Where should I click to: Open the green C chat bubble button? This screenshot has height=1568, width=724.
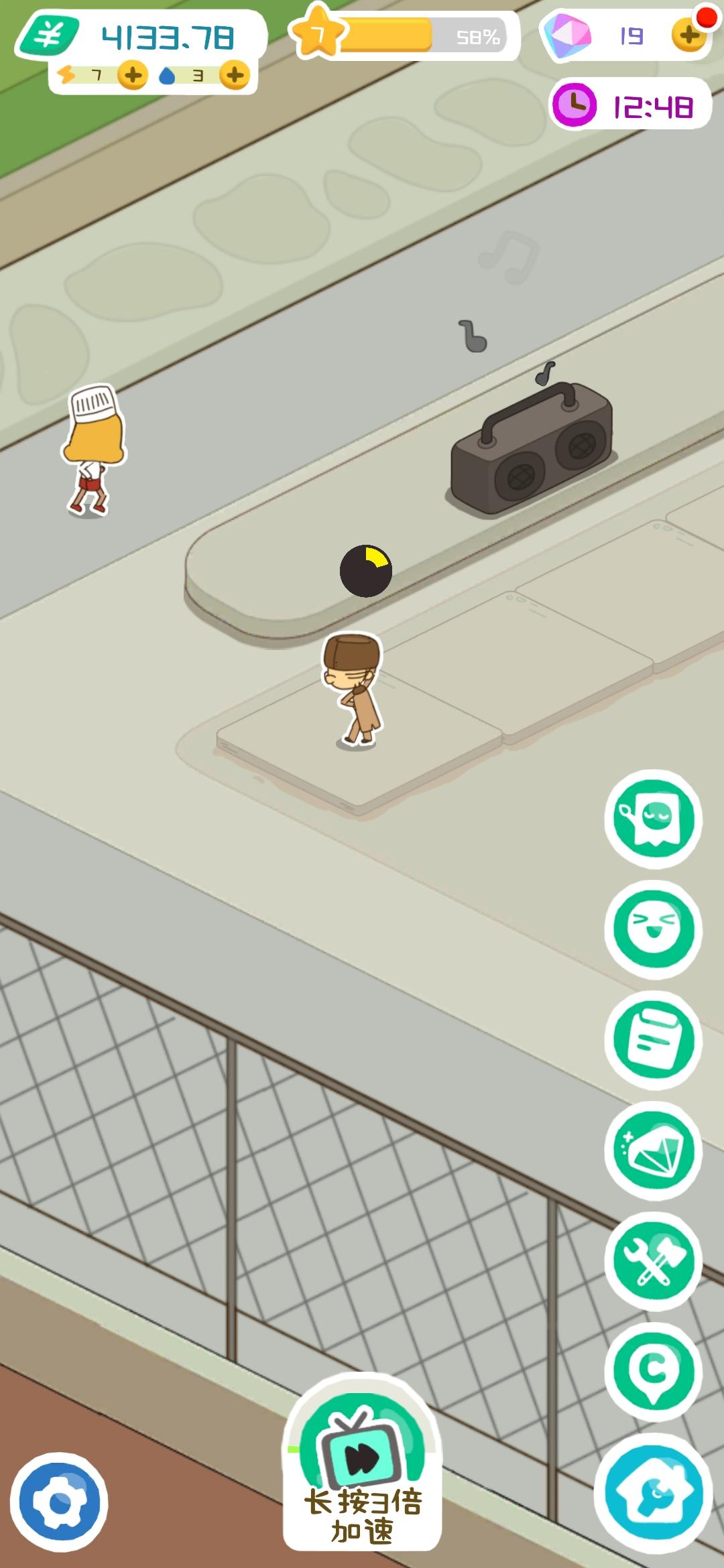coord(654,1370)
